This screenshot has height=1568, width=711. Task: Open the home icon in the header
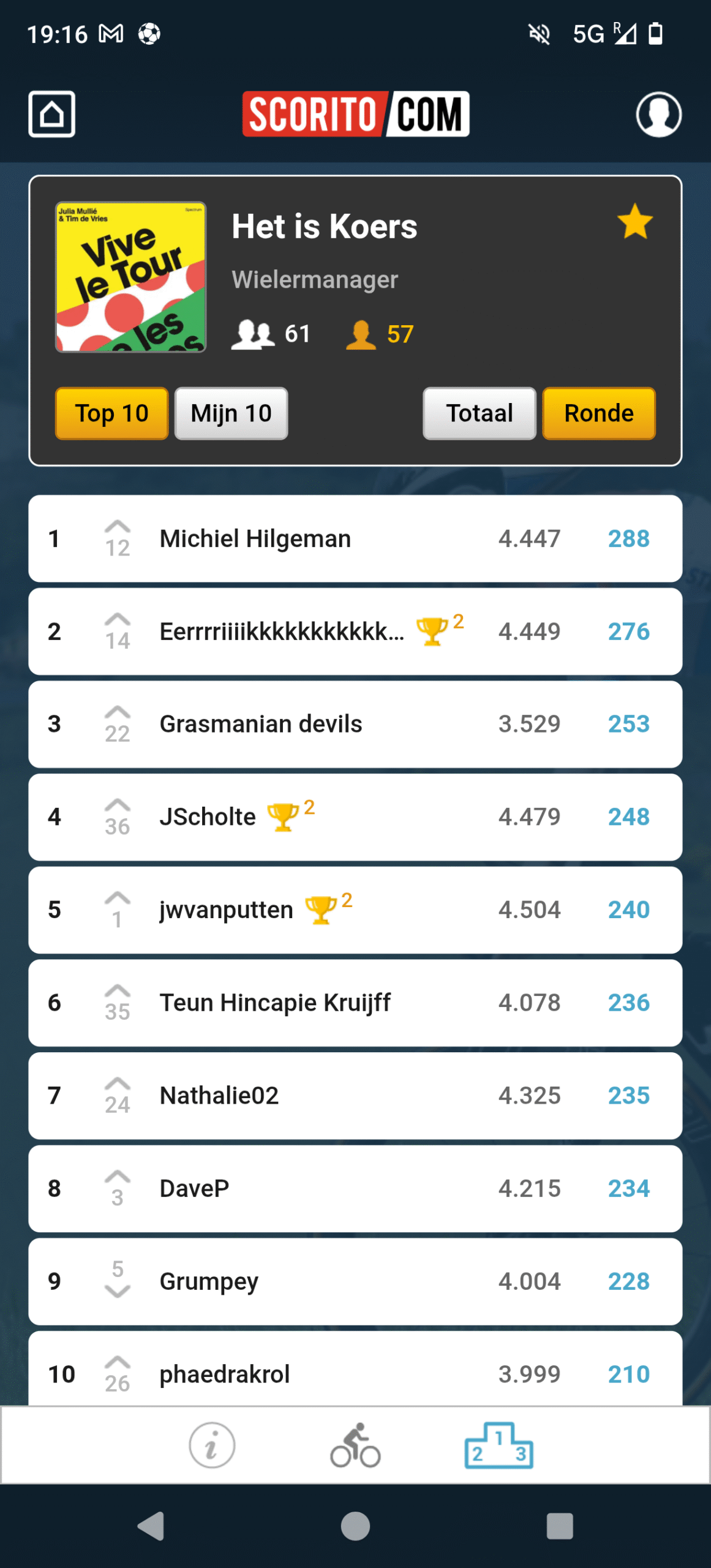coord(51,114)
